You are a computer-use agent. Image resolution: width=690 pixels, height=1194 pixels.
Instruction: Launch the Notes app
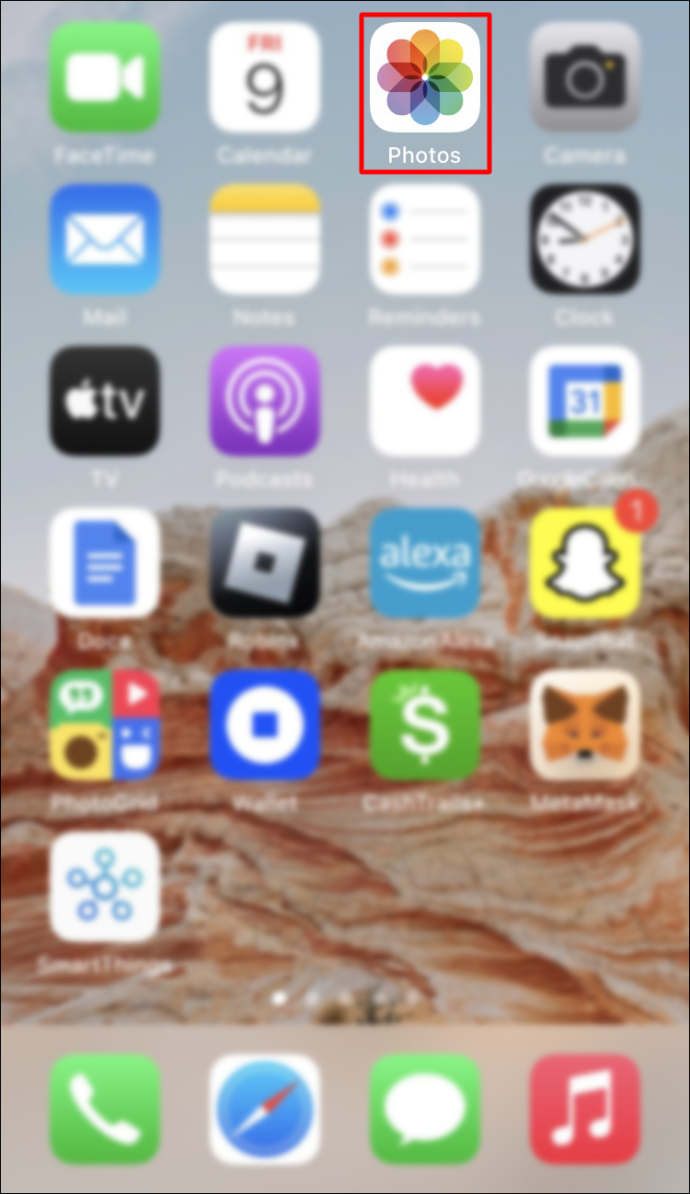[x=264, y=239]
